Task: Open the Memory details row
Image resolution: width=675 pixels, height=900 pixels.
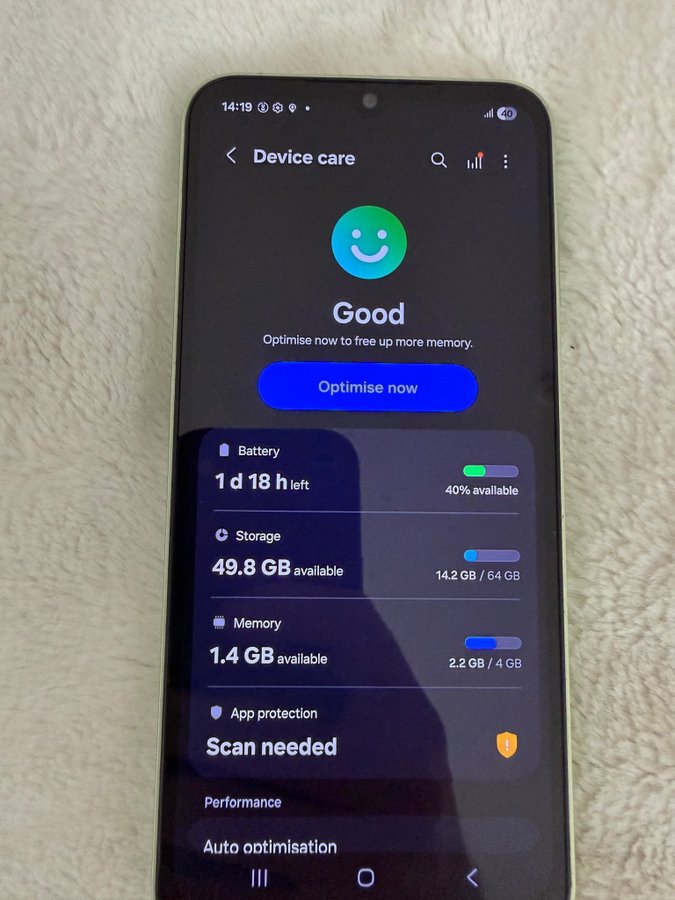Action: click(x=366, y=642)
